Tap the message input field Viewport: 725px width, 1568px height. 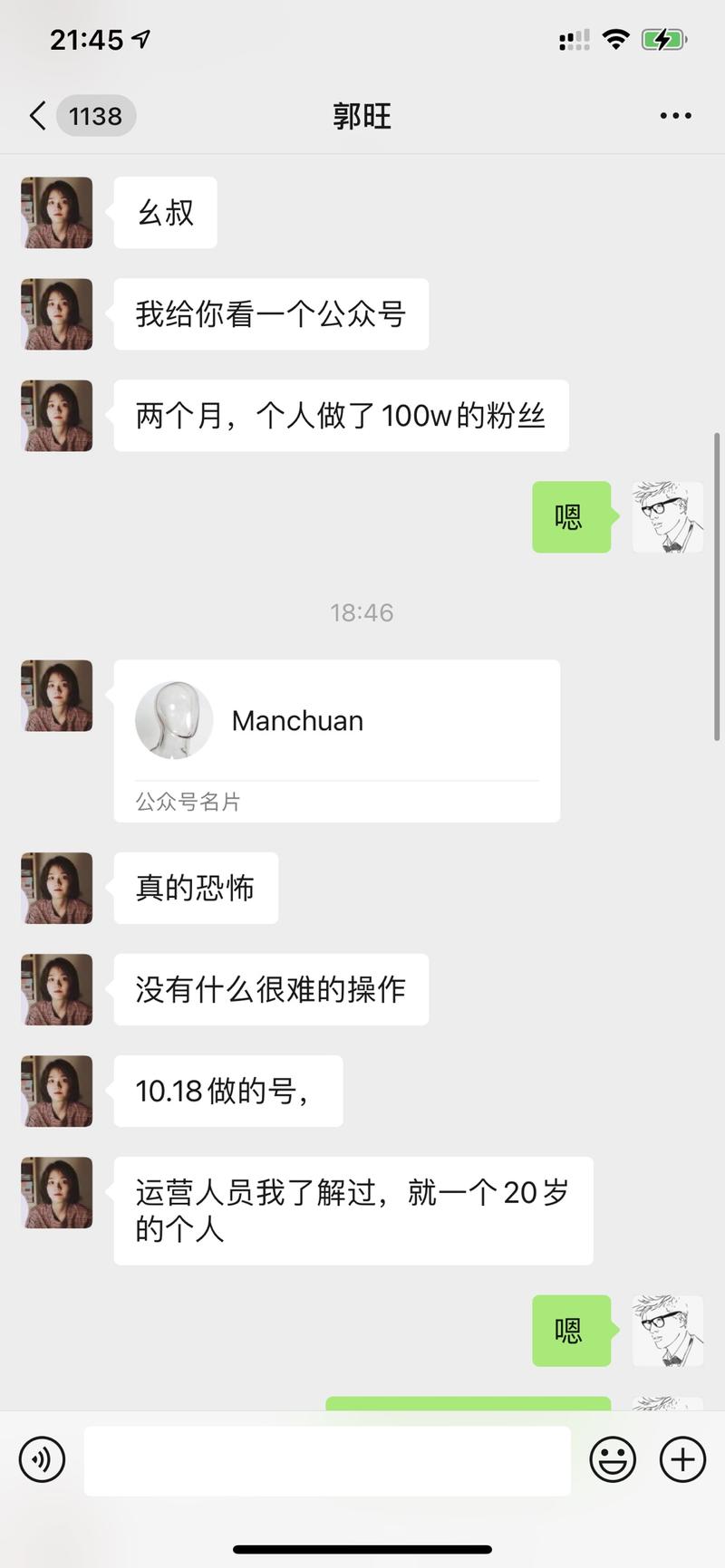[x=326, y=1459]
